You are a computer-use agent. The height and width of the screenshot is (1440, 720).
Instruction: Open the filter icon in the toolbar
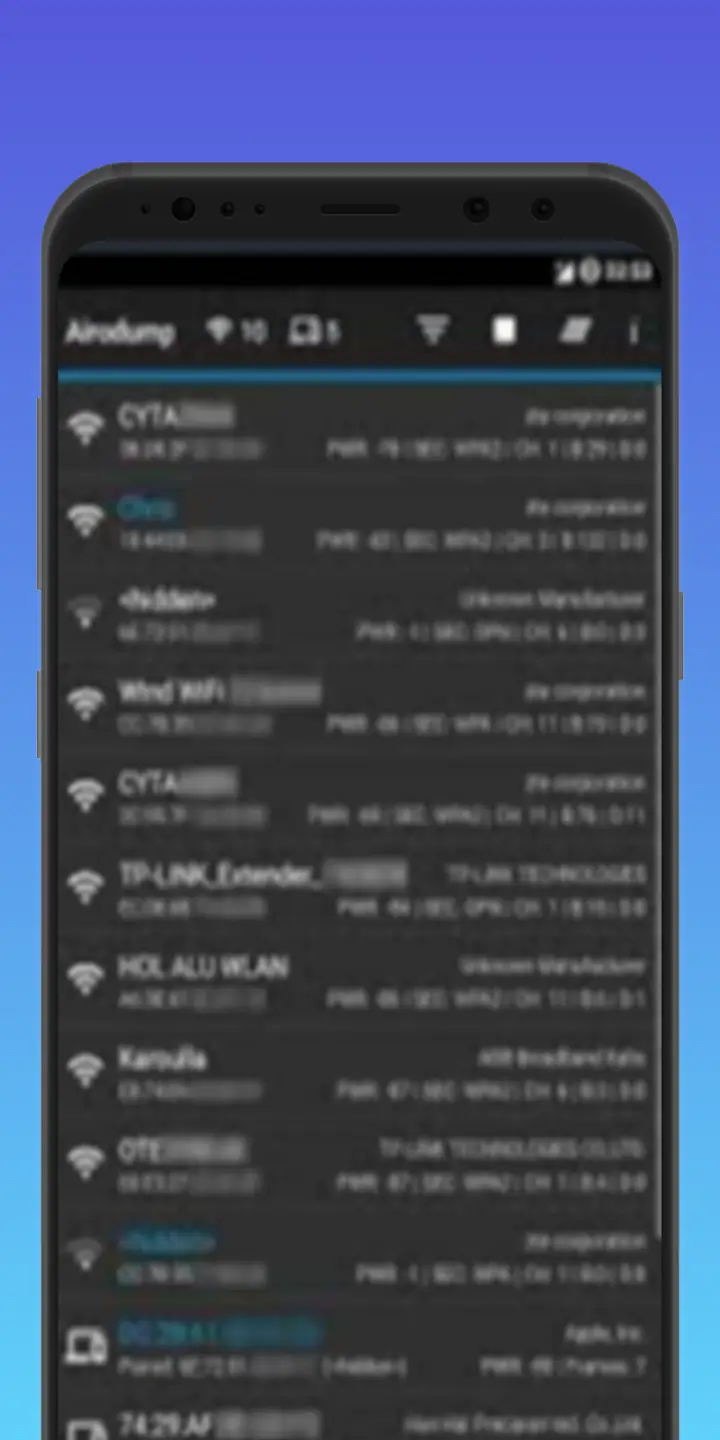(431, 330)
